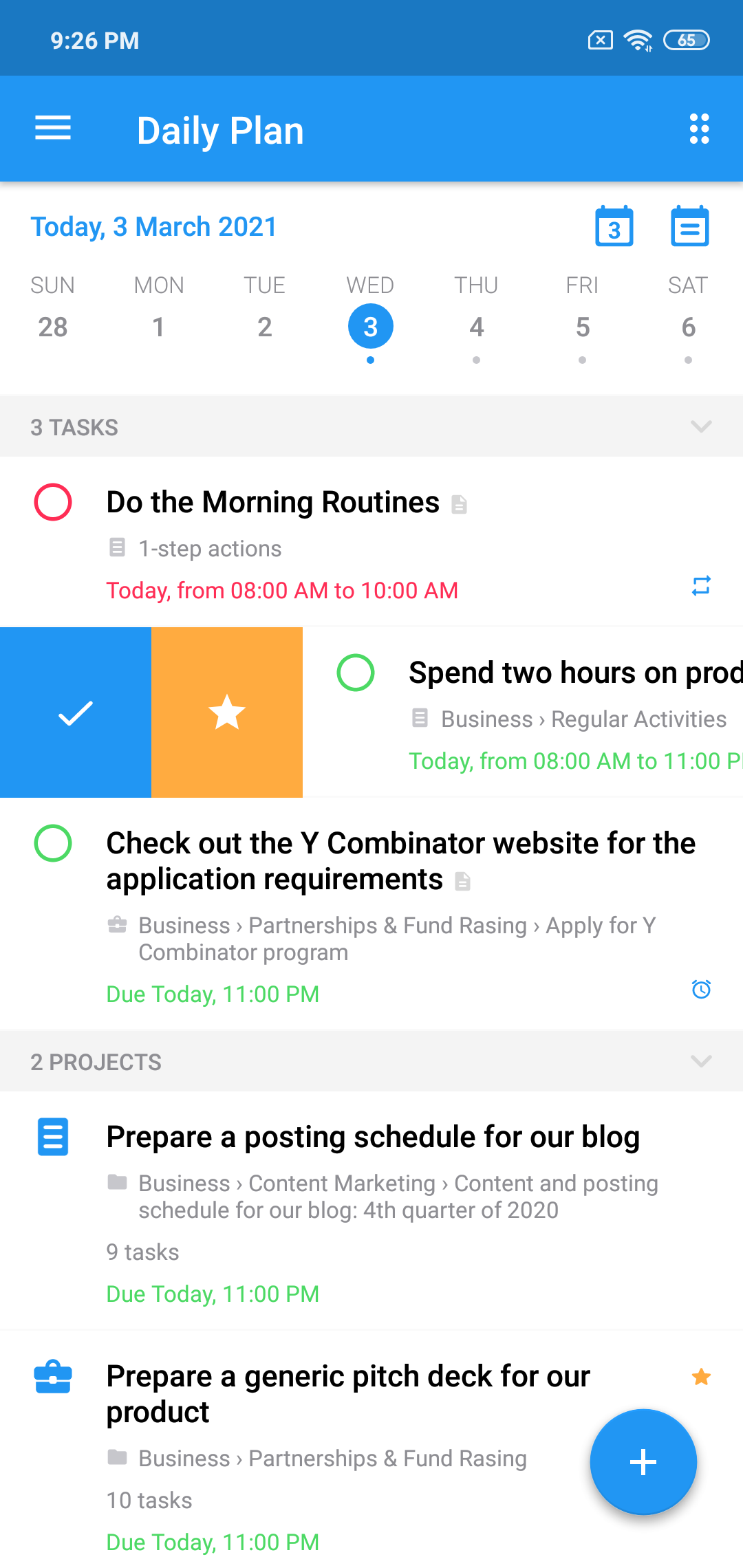Open the six-dot grid menu

699,129
